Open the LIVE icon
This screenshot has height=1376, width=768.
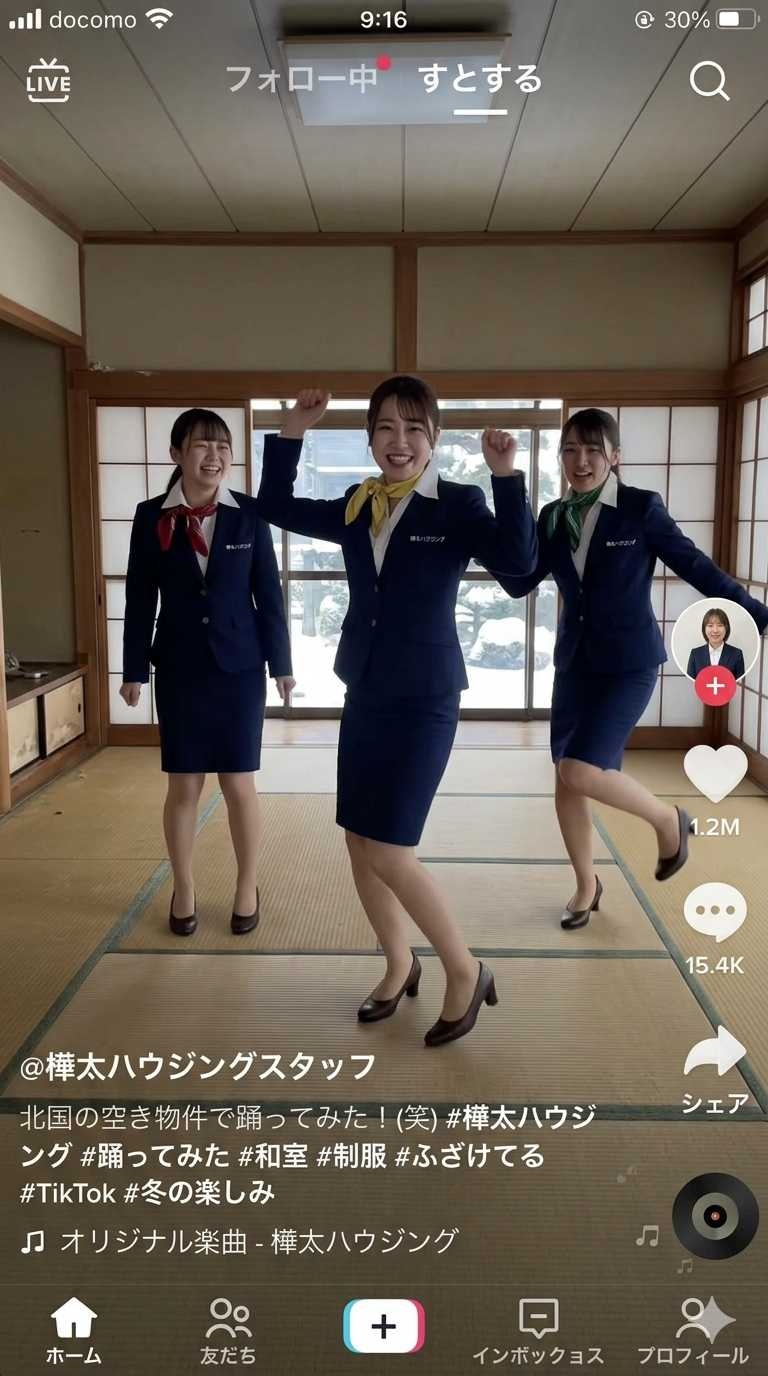tap(48, 81)
